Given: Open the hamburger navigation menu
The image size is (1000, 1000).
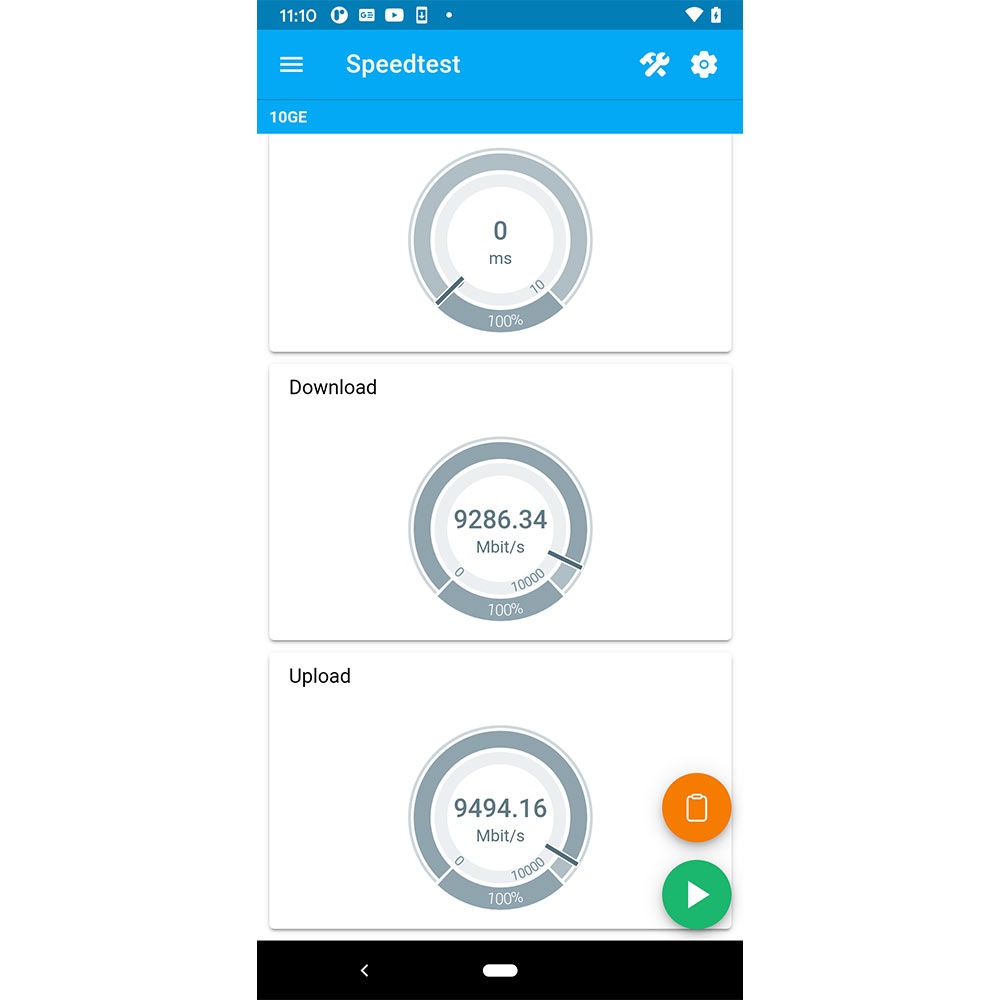Looking at the screenshot, I should [x=291, y=65].
